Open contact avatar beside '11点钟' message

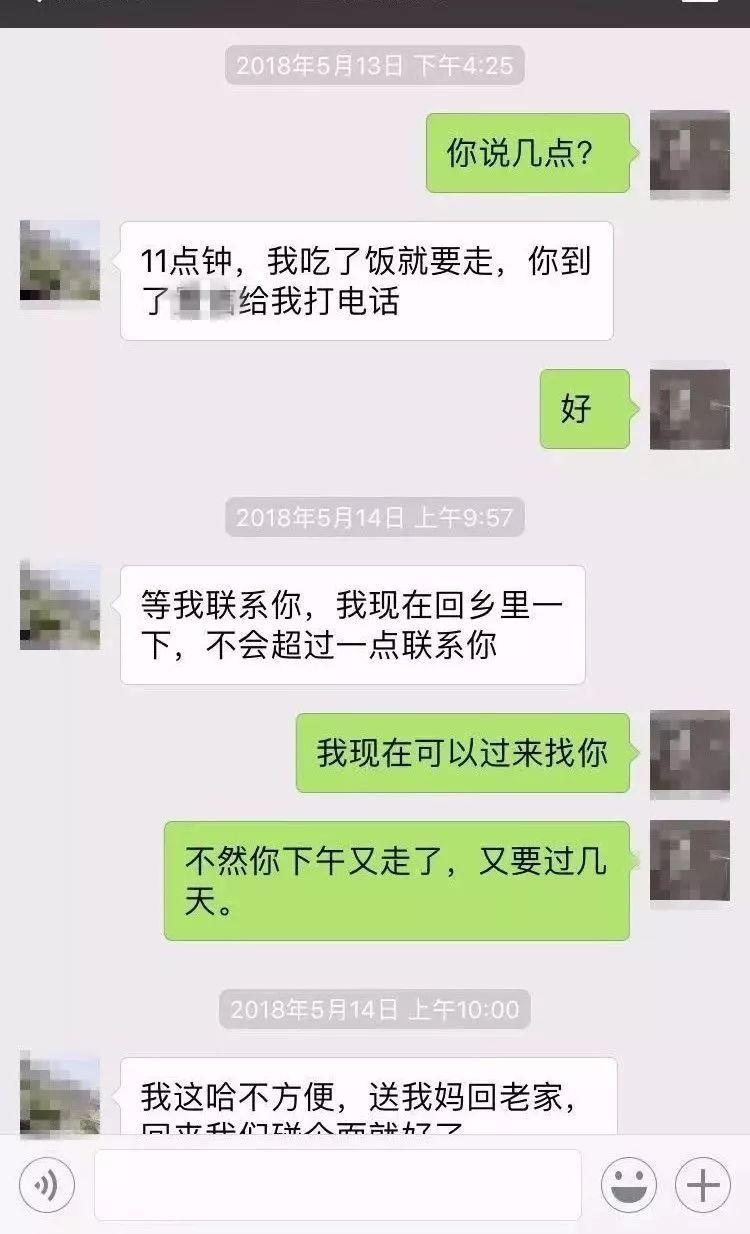(60, 262)
